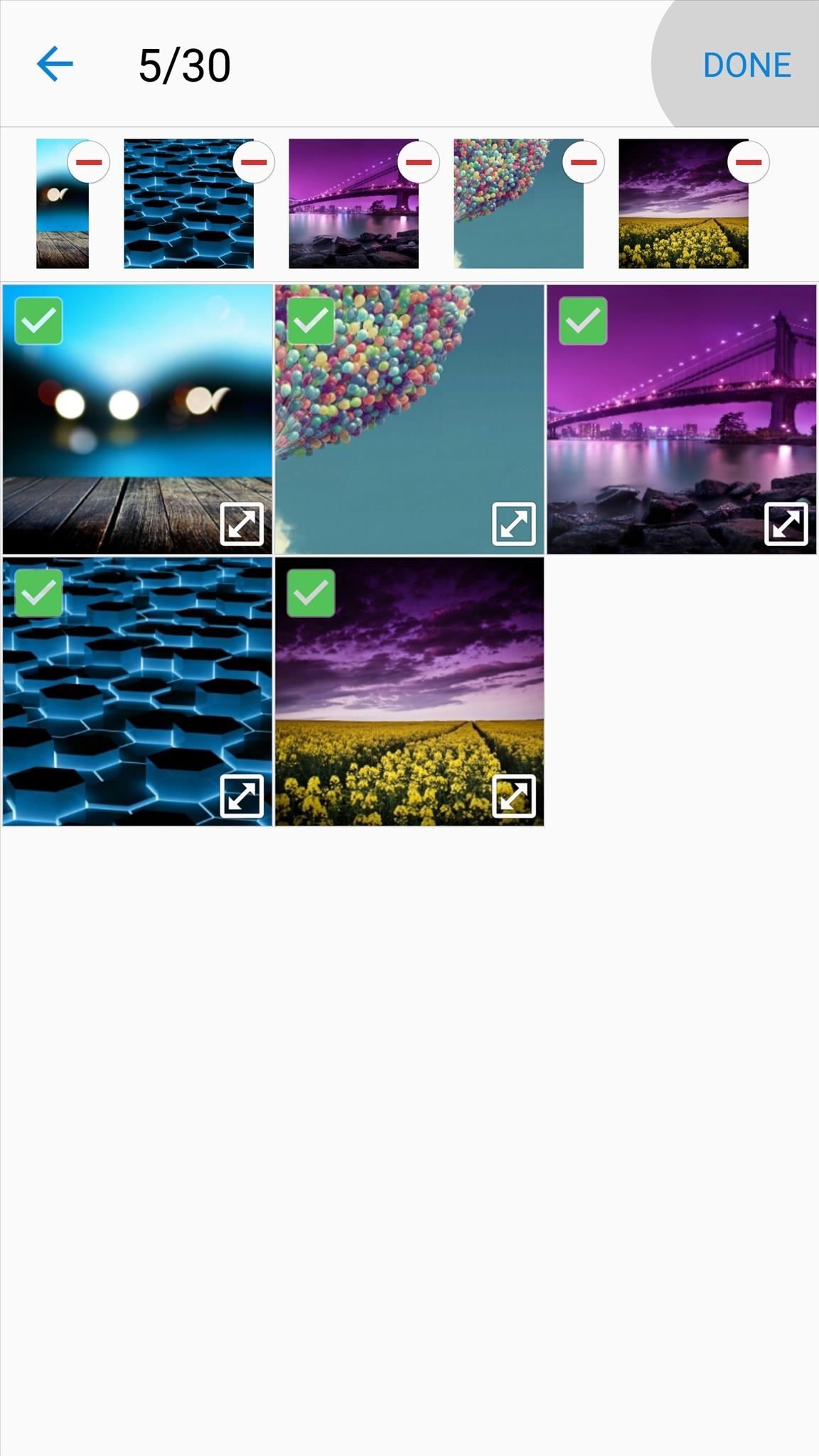
Task: Remove the balloons image from selection strip
Action: click(x=583, y=162)
